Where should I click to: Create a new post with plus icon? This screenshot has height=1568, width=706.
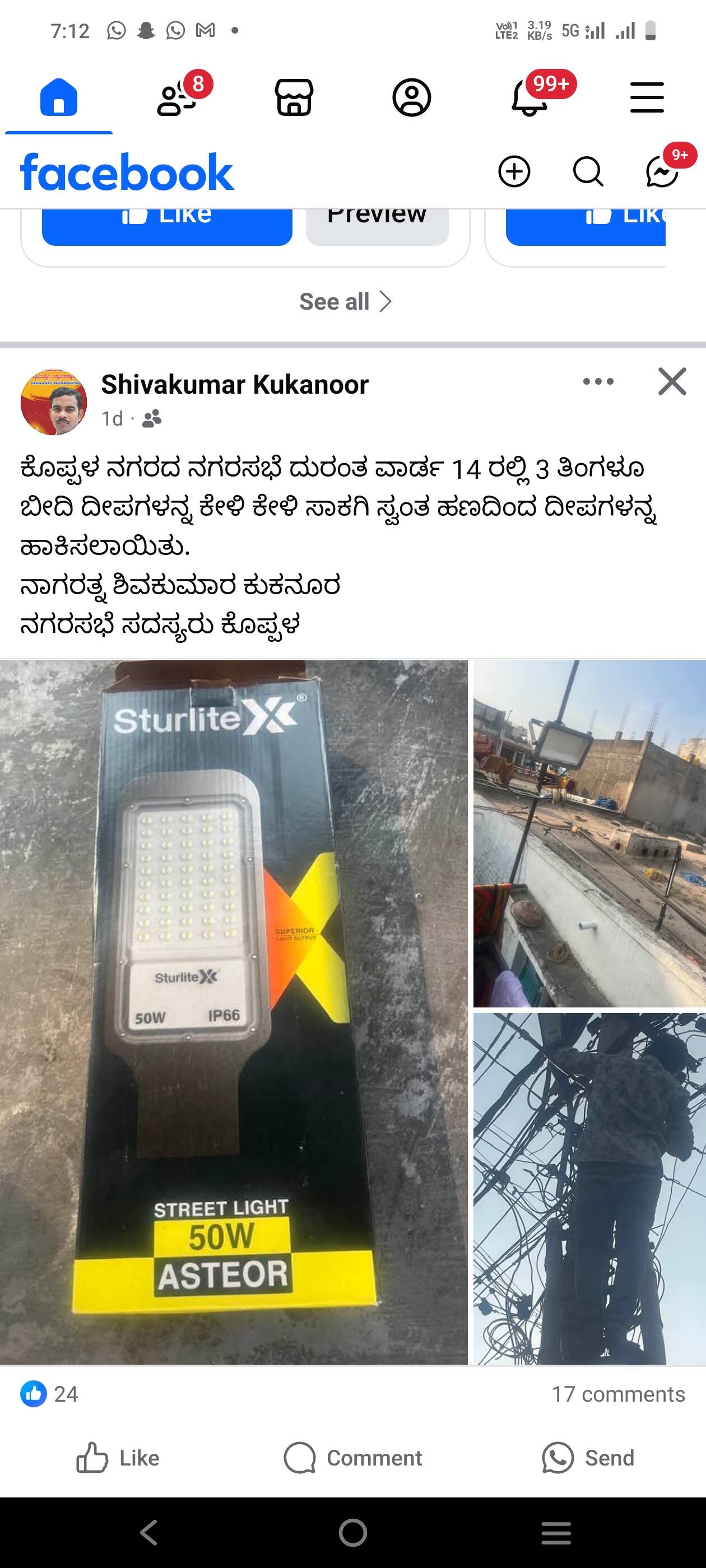tap(514, 172)
